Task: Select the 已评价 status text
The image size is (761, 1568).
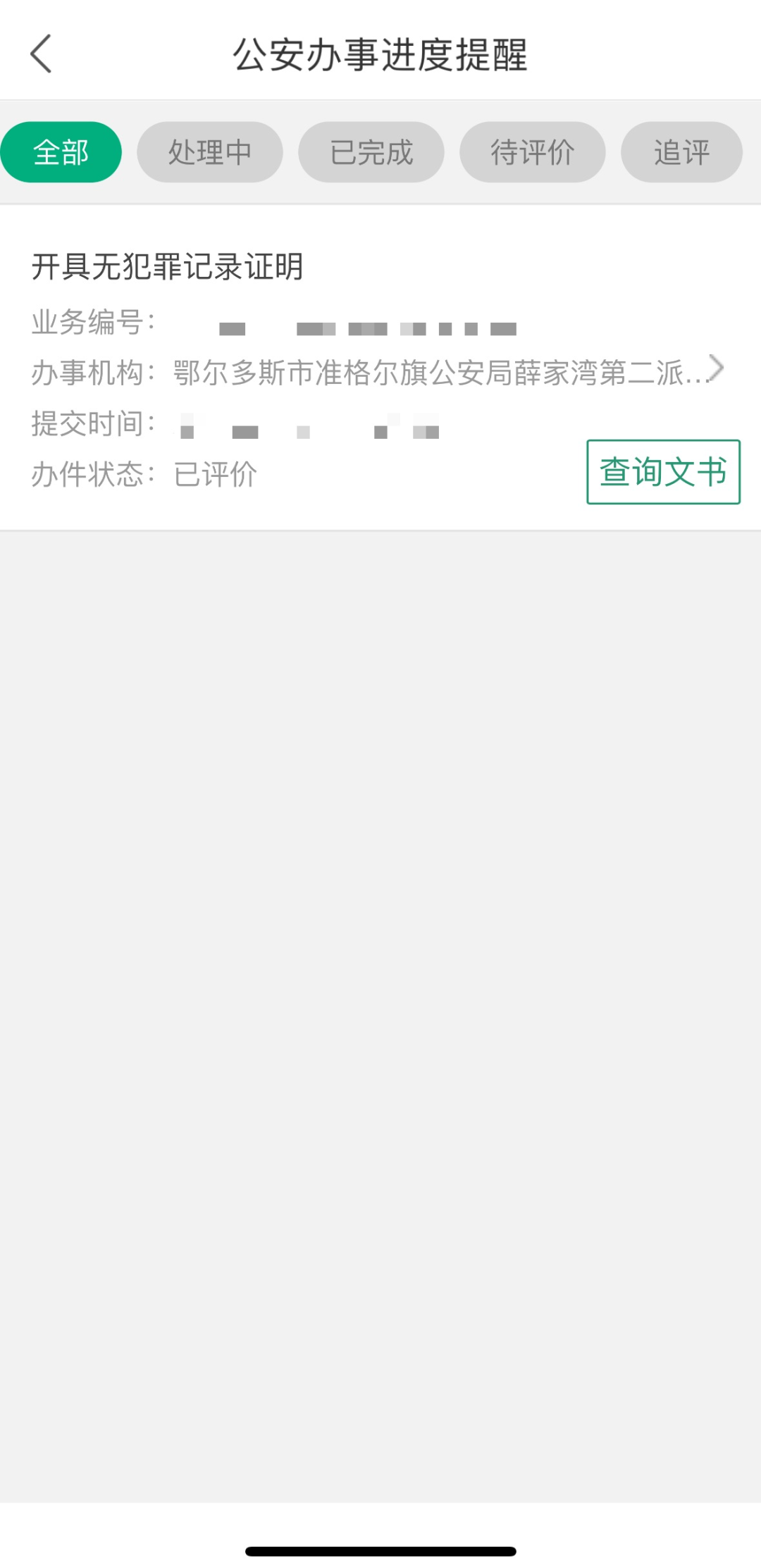Action: pyautogui.click(x=216, y=473)
